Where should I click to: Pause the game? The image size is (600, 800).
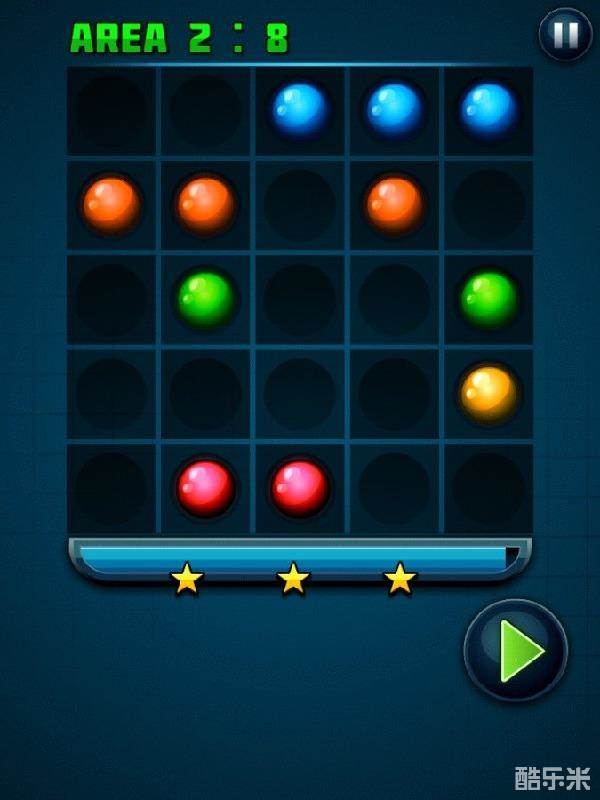[565, 35]
